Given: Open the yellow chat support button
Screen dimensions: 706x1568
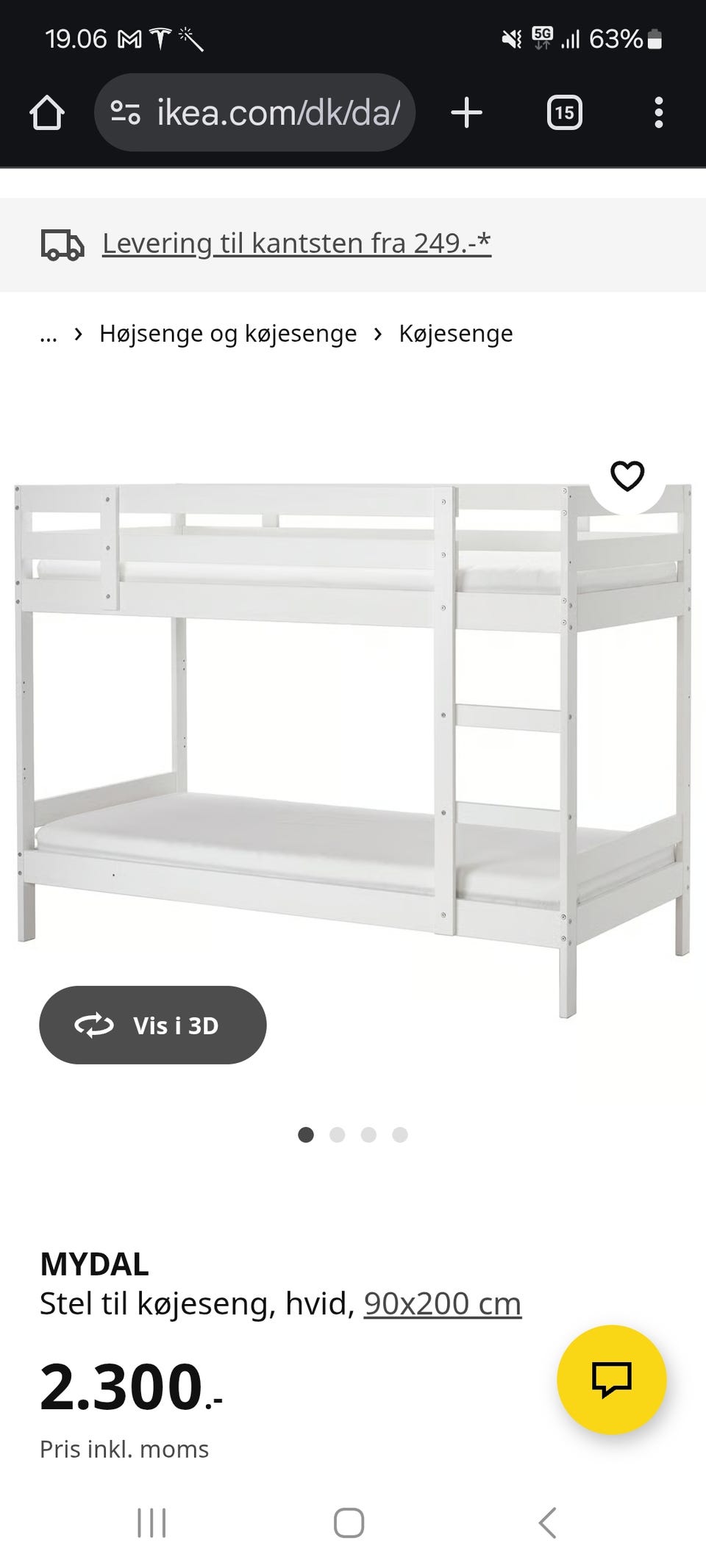Looking at the screenshot, I should (x=612, y=1380).
